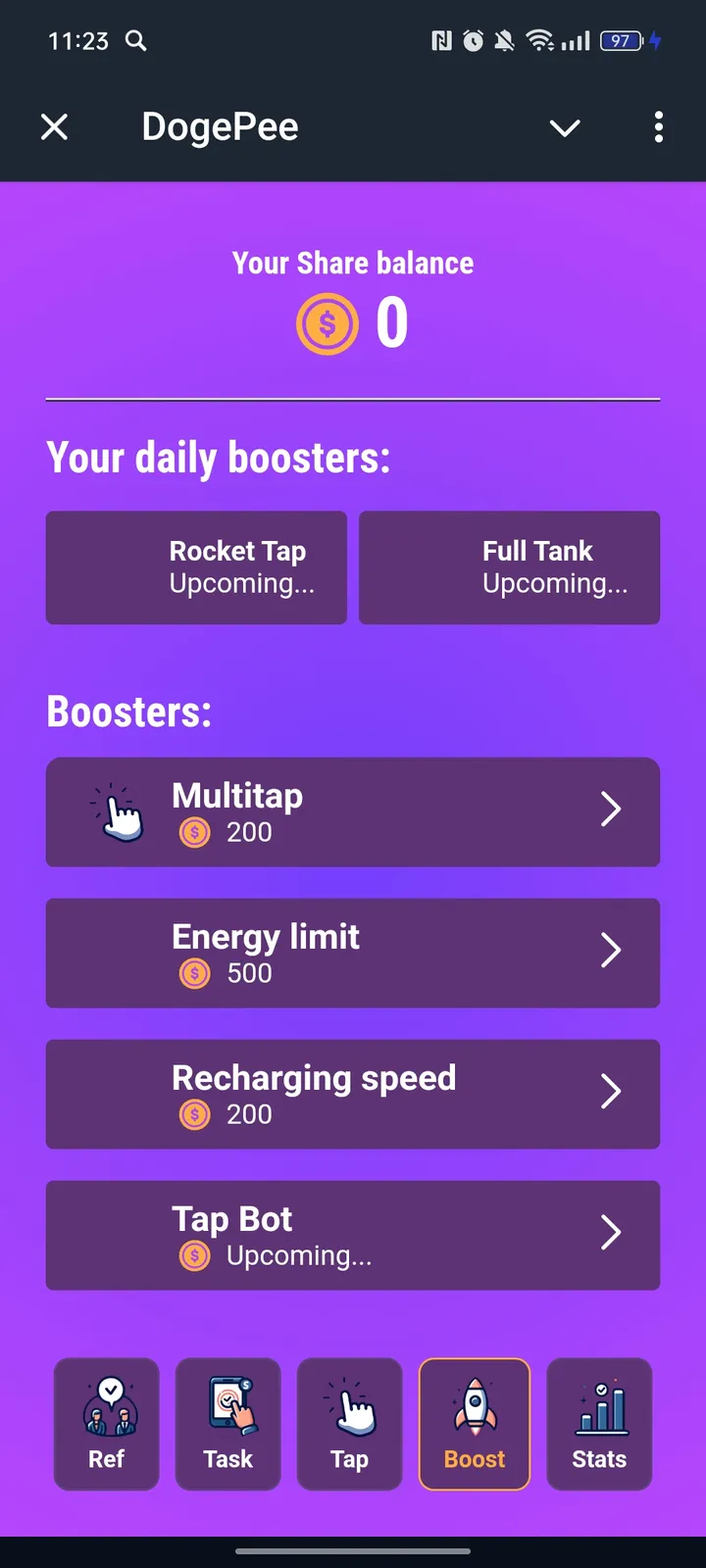Expand the Recharging speed booster
This screenshot has height=1568, width=706.
(353, 1093)
